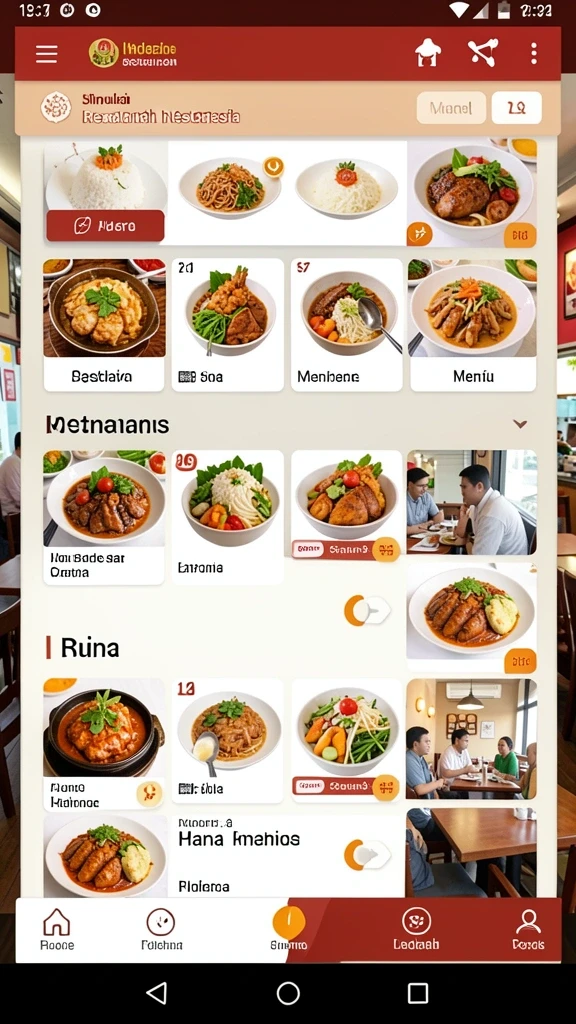The width and height of the screenshot is (576, 1024).
Task: Switch to the Ledbaah tab
Action: (x=417, y=930)
